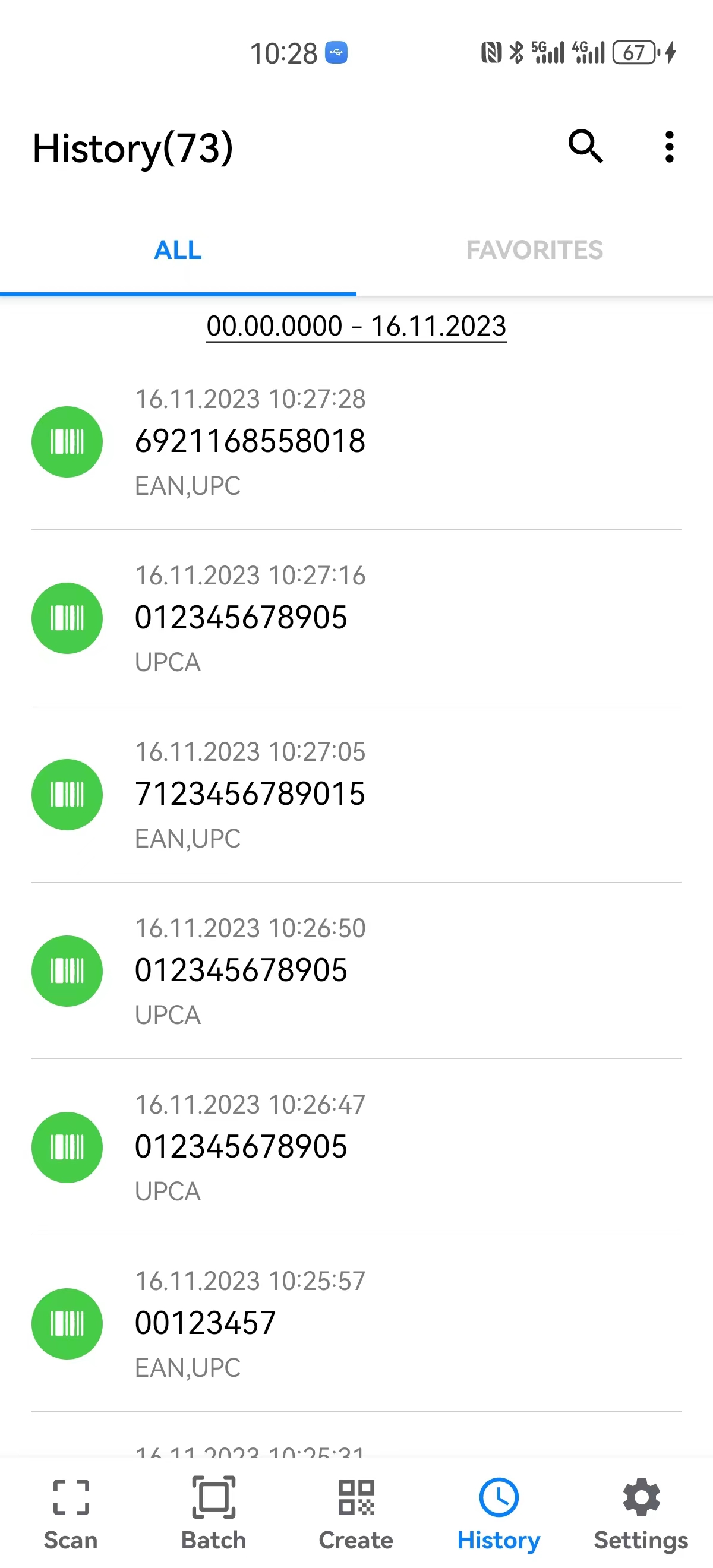
Task: Change the date range 00.00.0000 – 16.11.2023
Action: tap(356, 326)
